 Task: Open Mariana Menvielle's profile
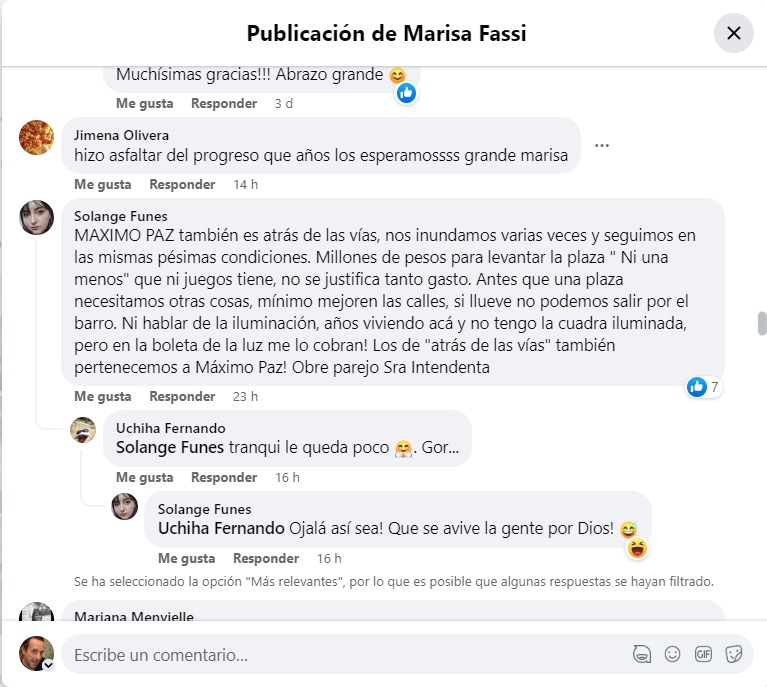point(133,617)
